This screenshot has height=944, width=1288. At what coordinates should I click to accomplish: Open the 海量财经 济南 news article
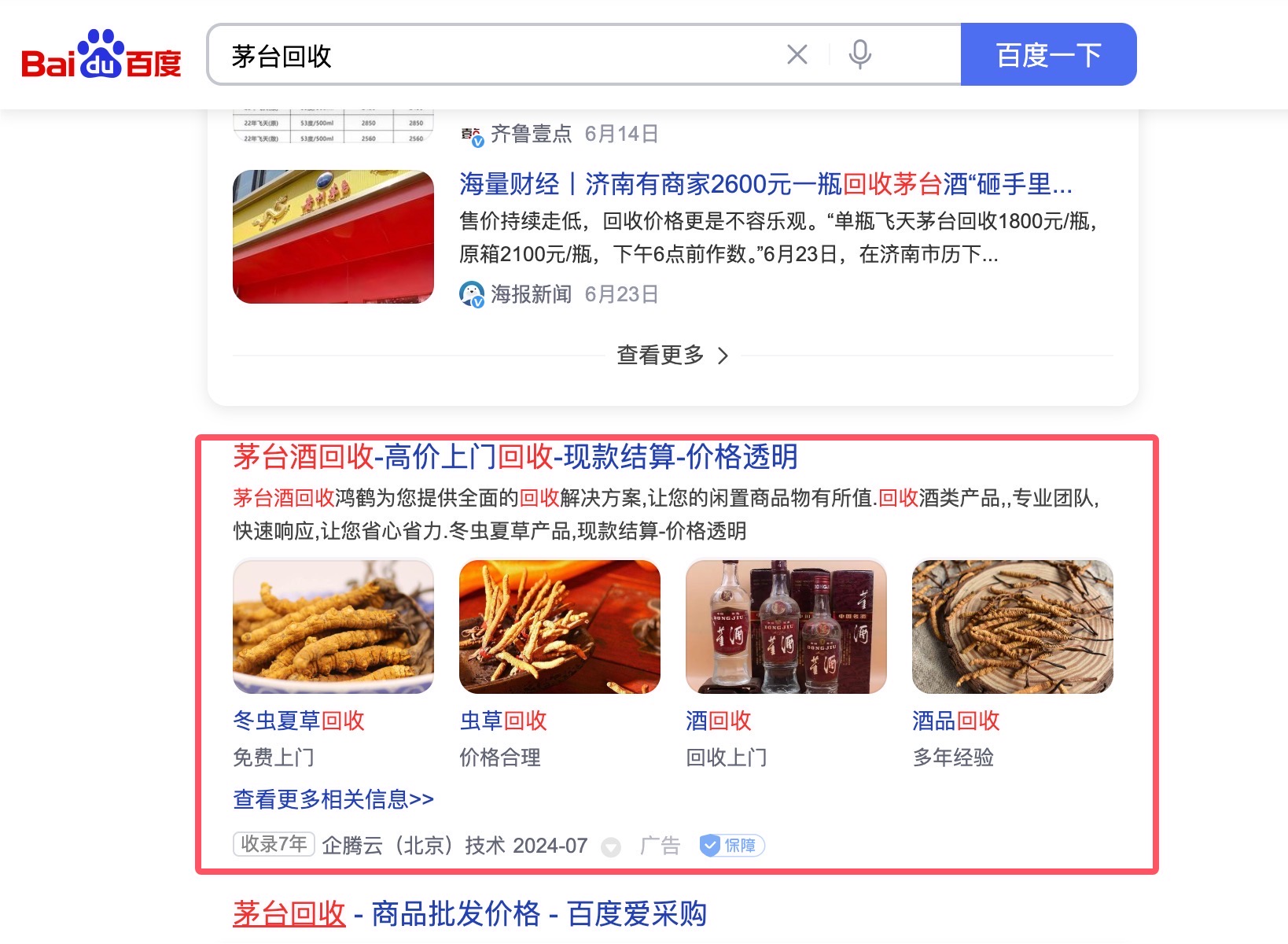click(765, 185)
